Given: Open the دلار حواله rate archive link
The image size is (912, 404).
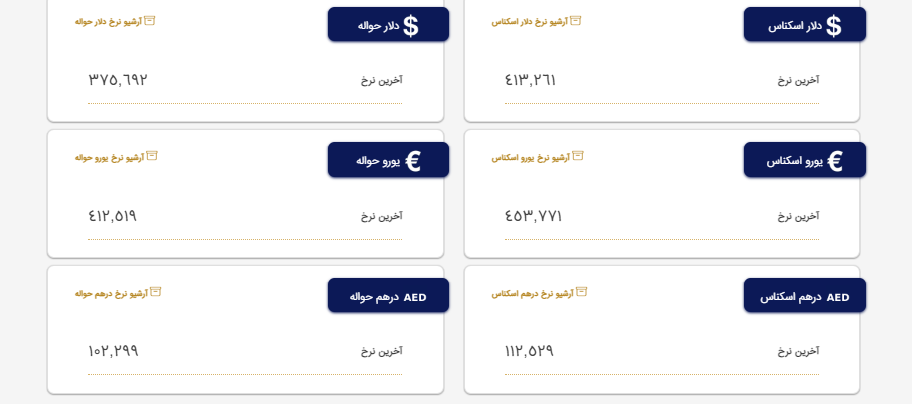Looking at the screenshot, I should point(115,21).
